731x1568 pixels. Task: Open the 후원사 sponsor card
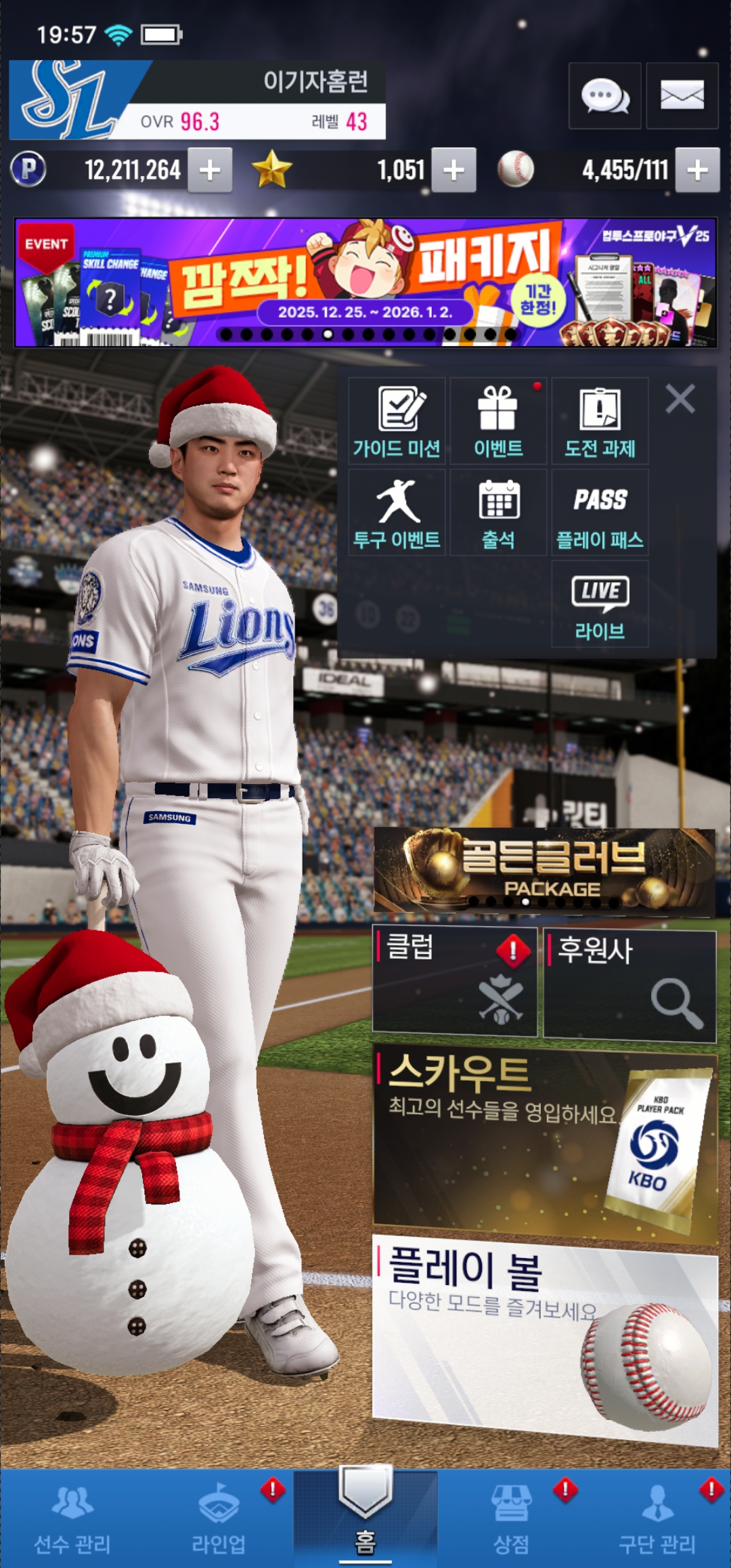(629, 984)
